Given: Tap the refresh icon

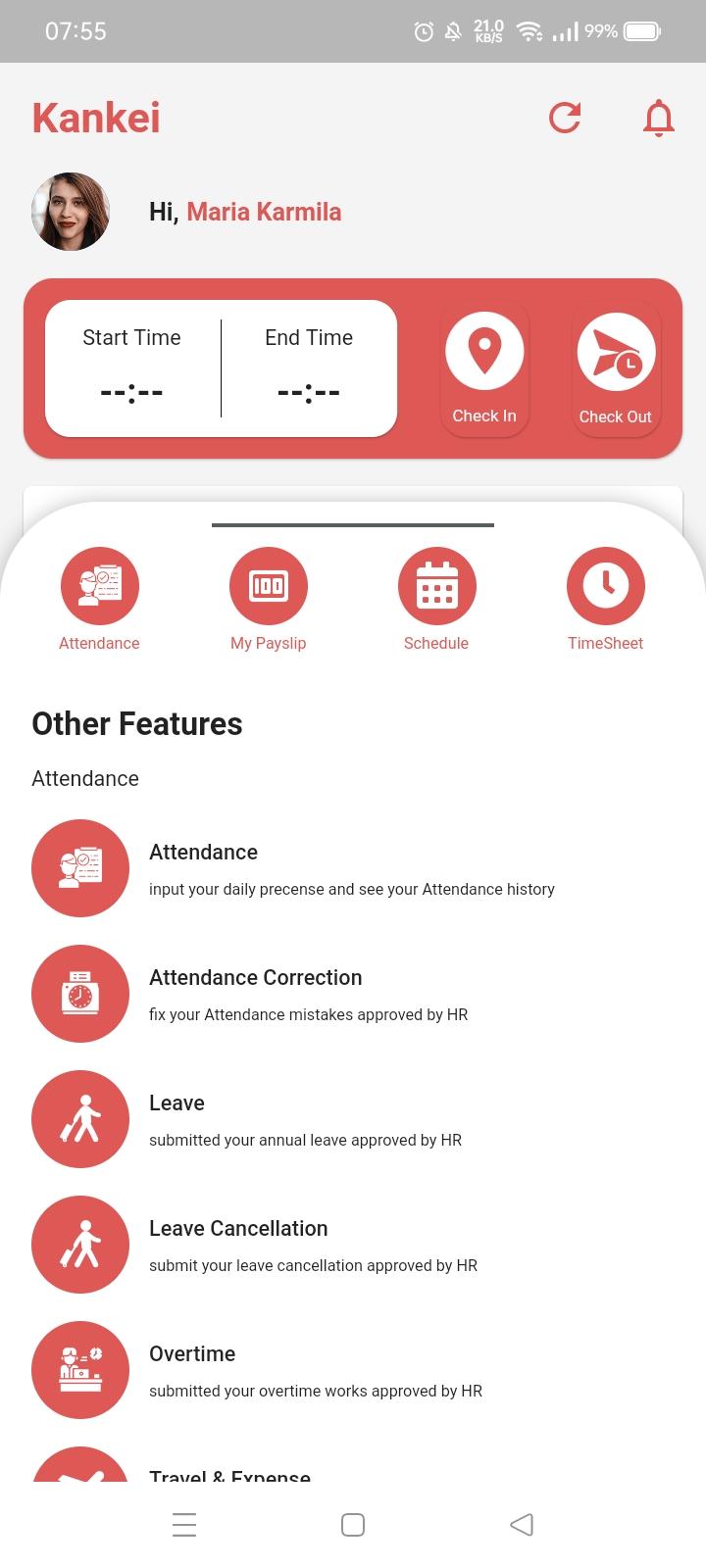Looking at the screenshot, I should tap(565, 118).
